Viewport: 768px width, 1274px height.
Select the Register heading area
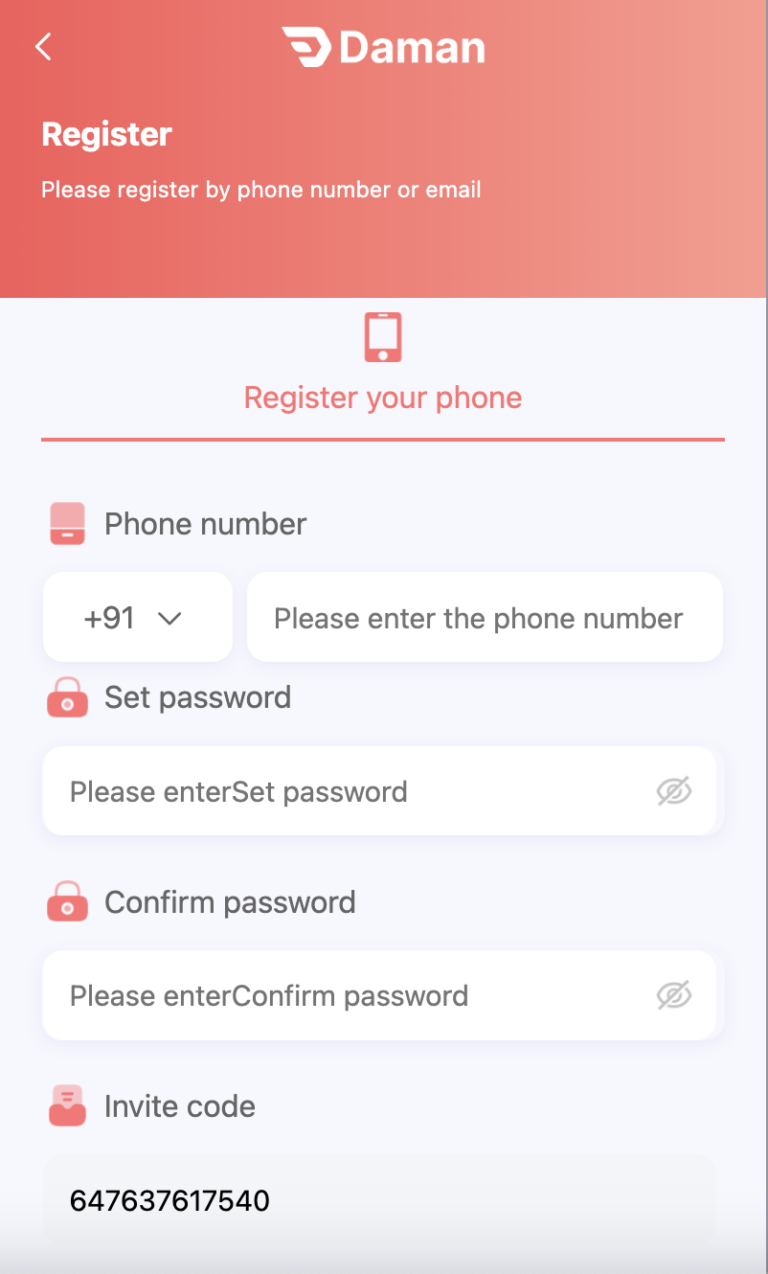point(106,134)
